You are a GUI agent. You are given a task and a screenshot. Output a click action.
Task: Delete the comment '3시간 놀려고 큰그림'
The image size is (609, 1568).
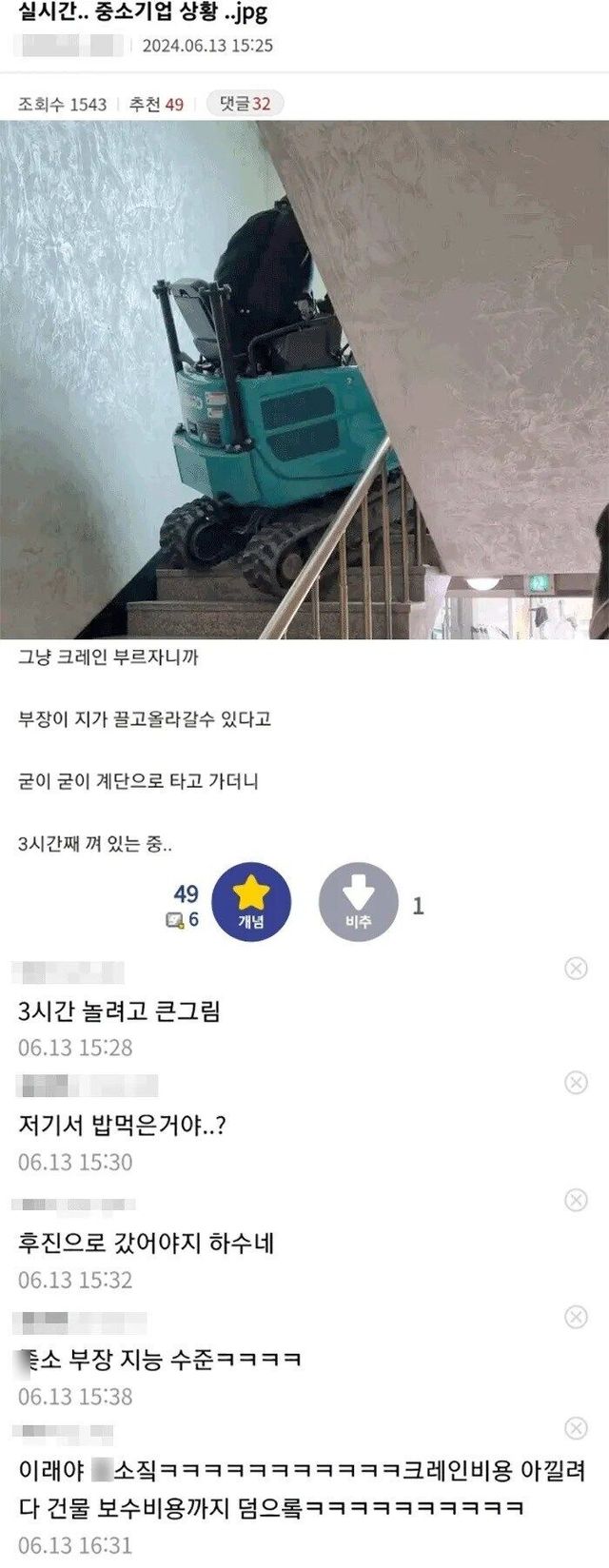(576, 969)
